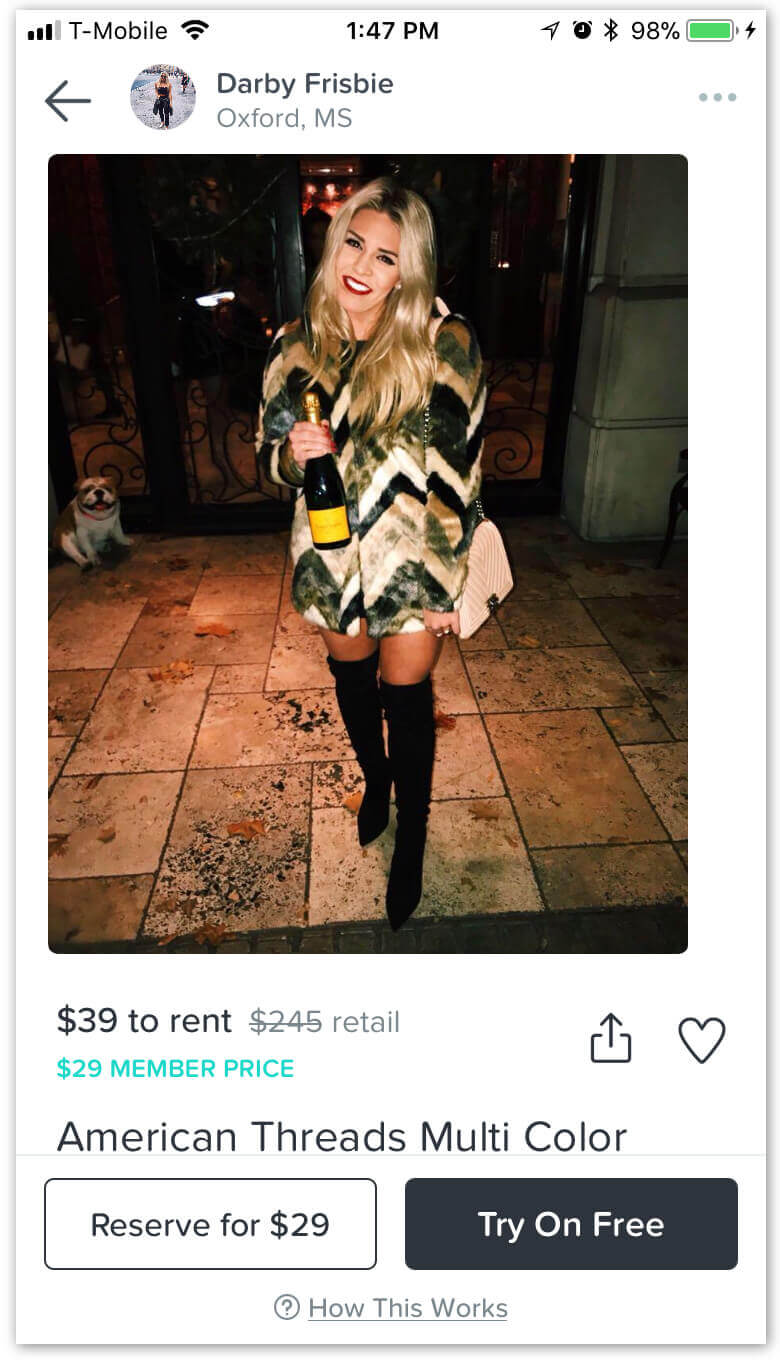The image size is (780, 1362).
Task: Select Try On Free
Action: coord(571,1224)
